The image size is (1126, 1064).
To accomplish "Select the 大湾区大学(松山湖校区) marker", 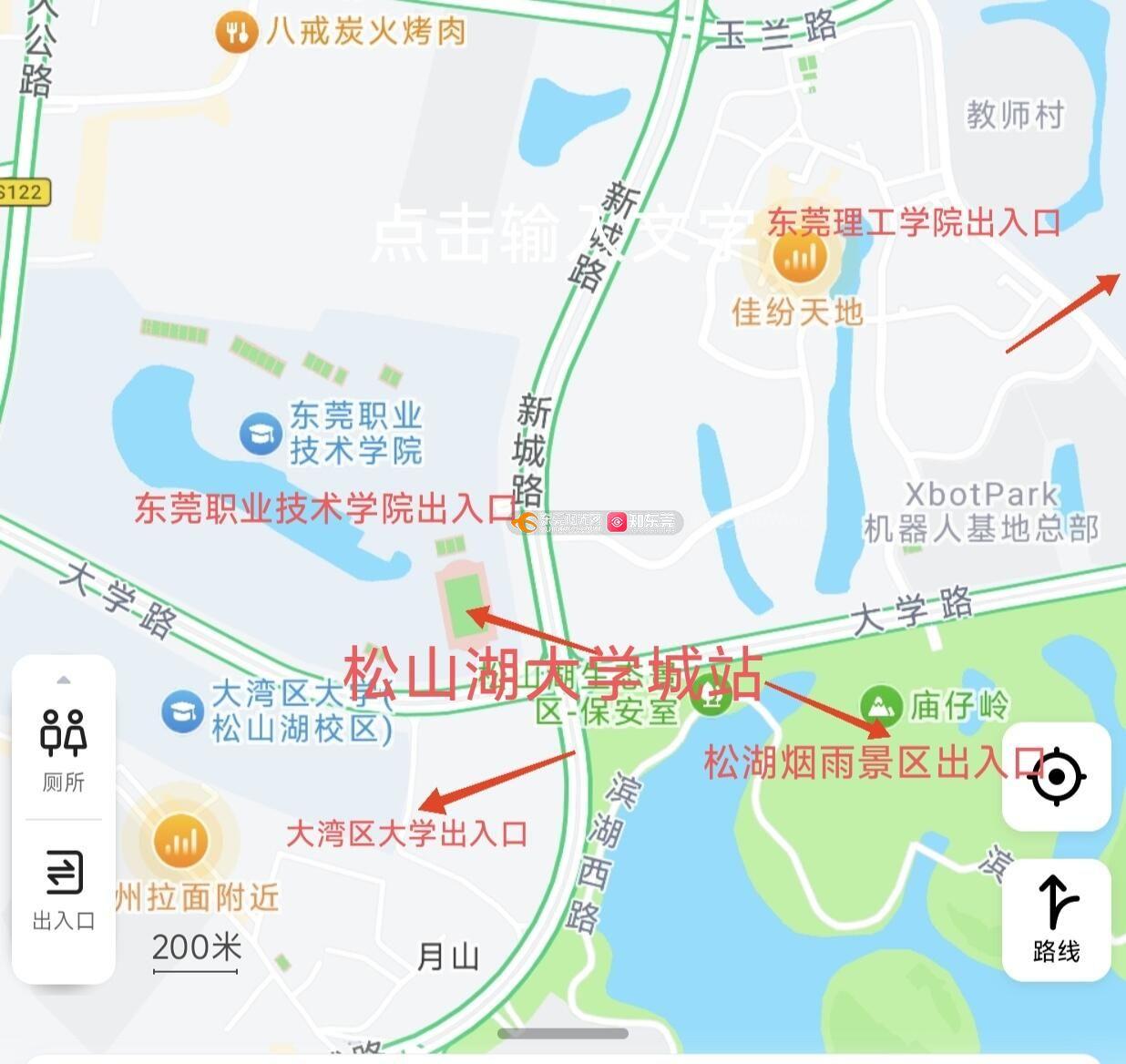I will point(182,711).
